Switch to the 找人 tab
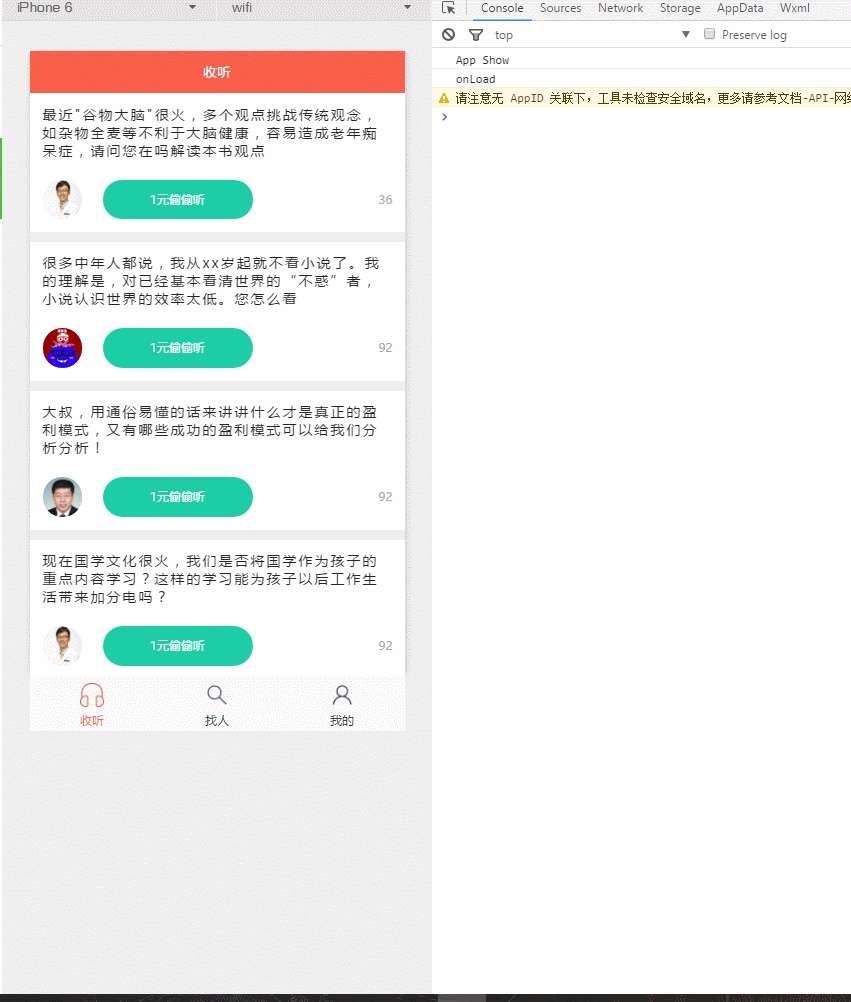 (x=217, y=705)
